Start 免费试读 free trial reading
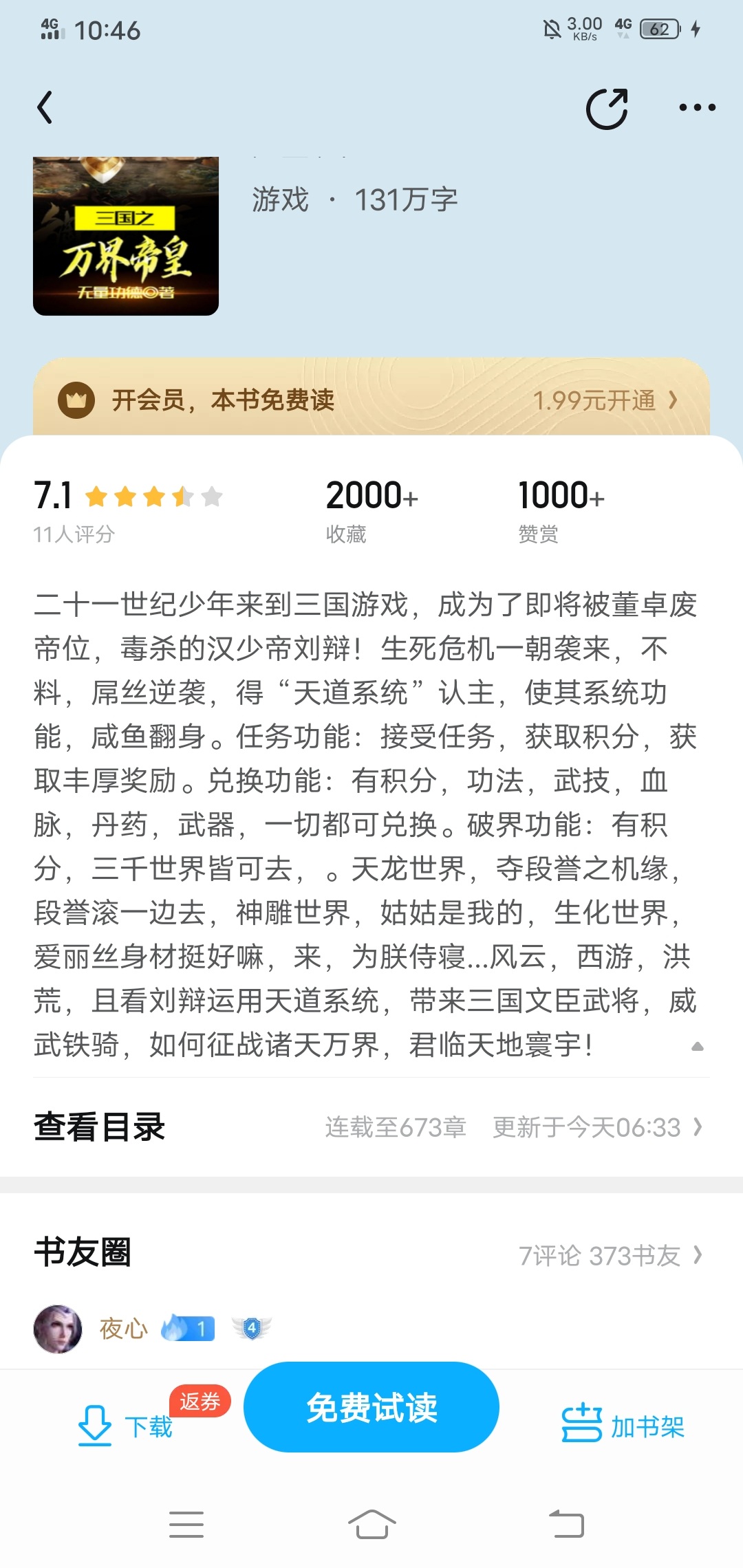Viewport: 743px width, 1568px height. [371, 1407]
